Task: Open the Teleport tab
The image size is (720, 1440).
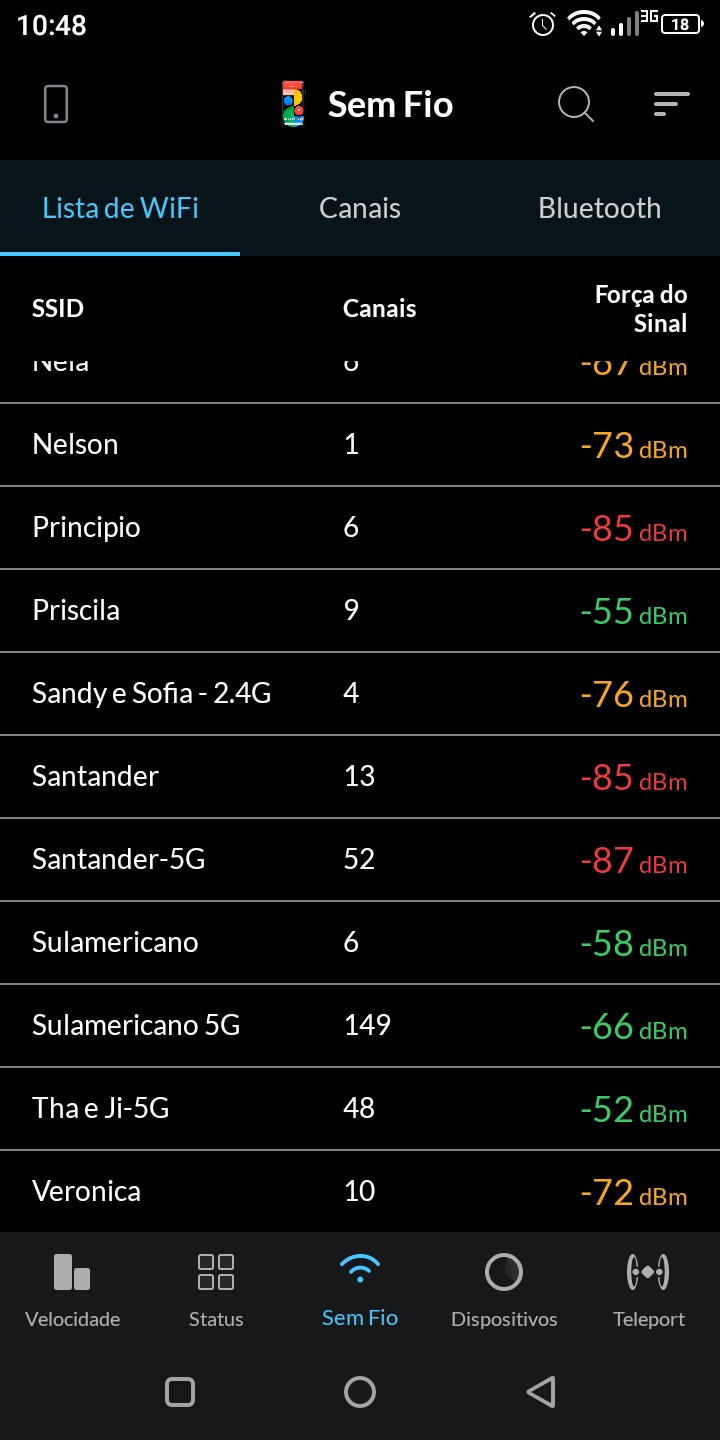Action: pos(648,1290)
